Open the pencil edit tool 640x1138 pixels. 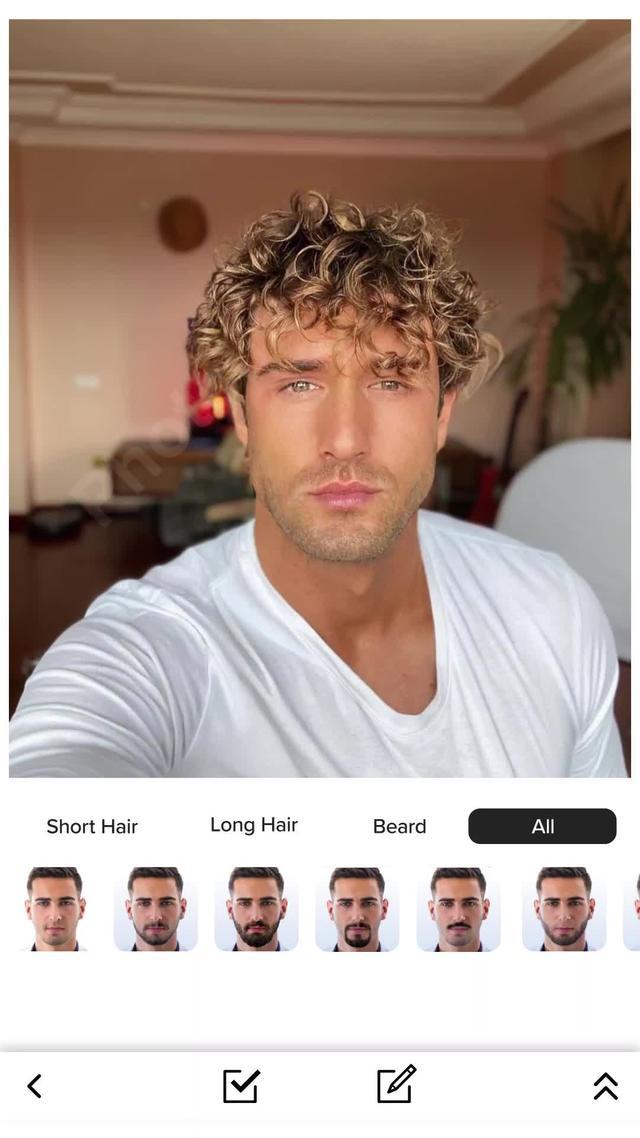(396, 1085)
